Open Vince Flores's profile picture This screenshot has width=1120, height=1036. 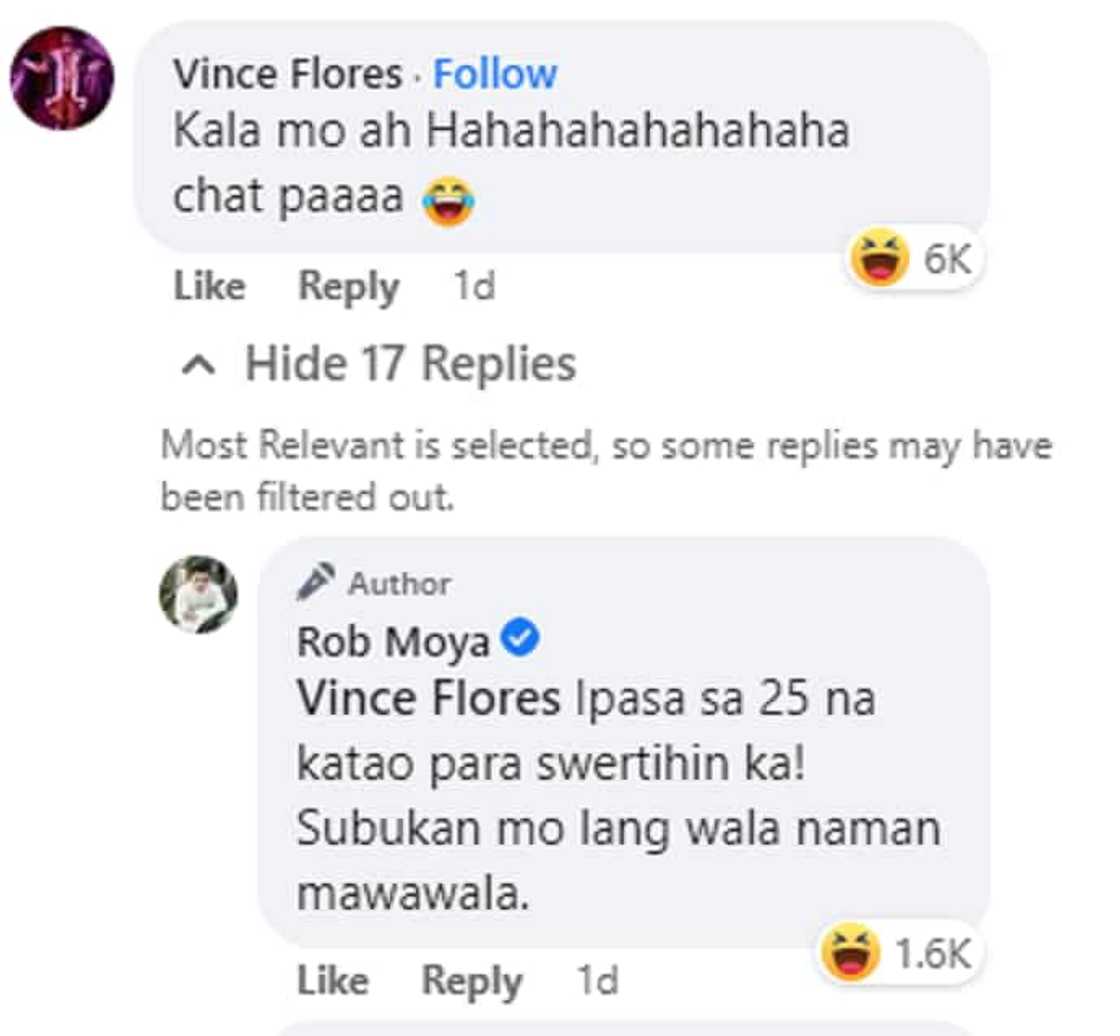coord(62,79)
